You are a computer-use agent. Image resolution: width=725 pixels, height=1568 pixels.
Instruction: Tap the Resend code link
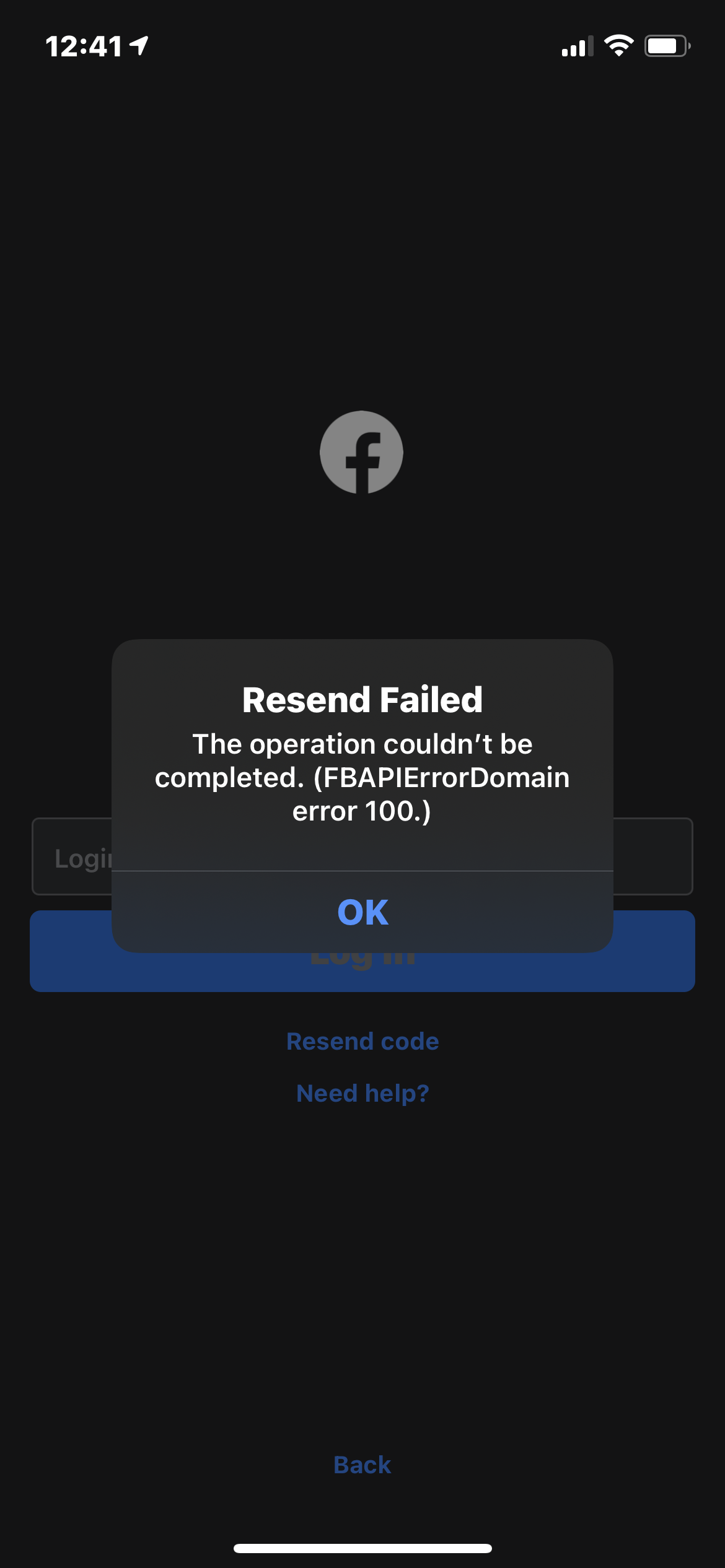tap(362, 1042)
